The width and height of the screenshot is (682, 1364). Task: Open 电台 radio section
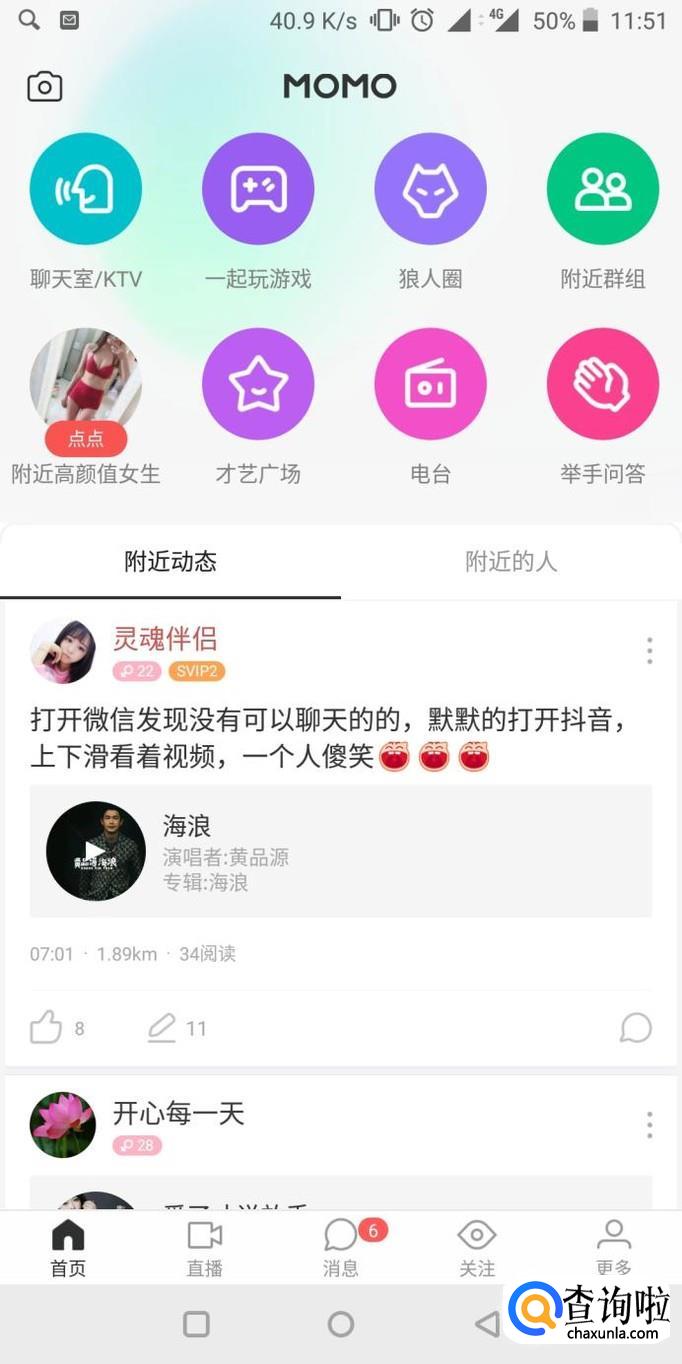point(430,385)
